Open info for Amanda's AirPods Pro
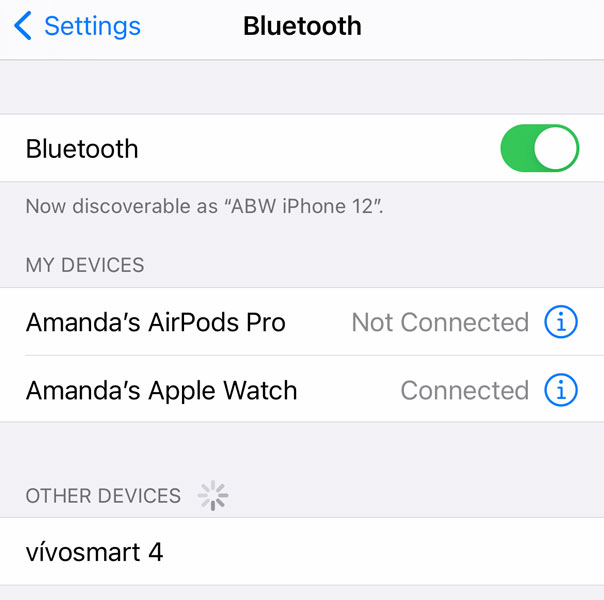Image resolution: width=604 pixels, height=600 pixels. [561, 323]
